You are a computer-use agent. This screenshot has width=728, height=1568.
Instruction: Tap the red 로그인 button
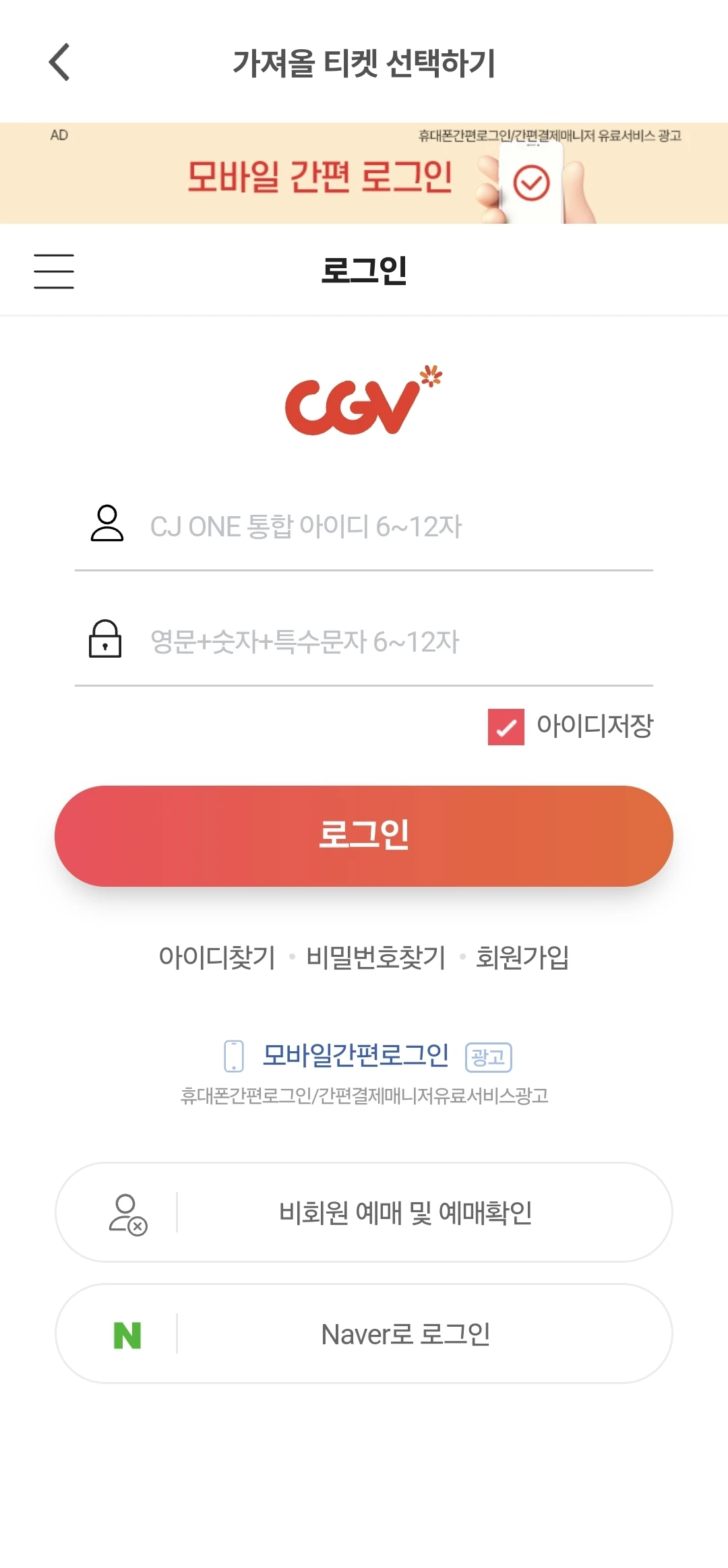[x=364, y=836]
